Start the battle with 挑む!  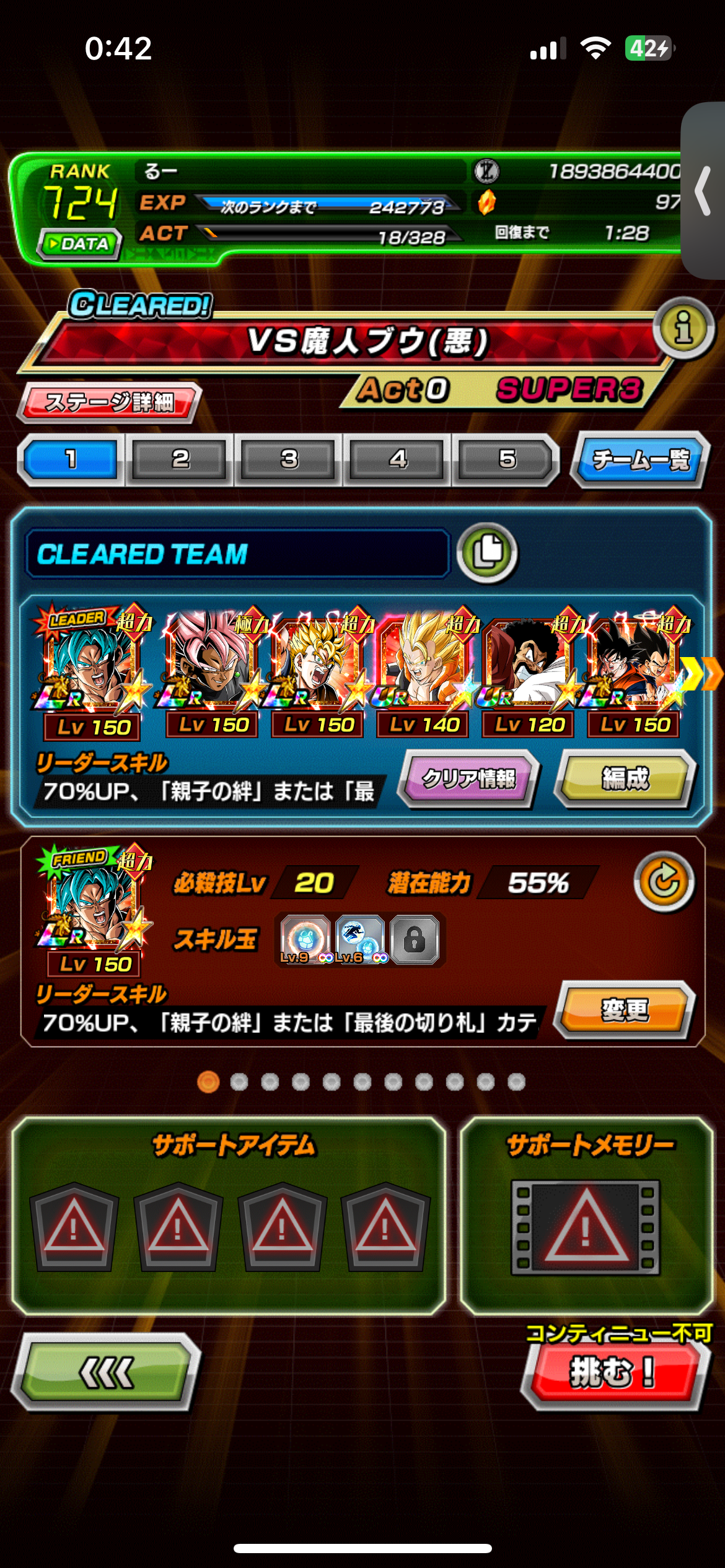612,1372
